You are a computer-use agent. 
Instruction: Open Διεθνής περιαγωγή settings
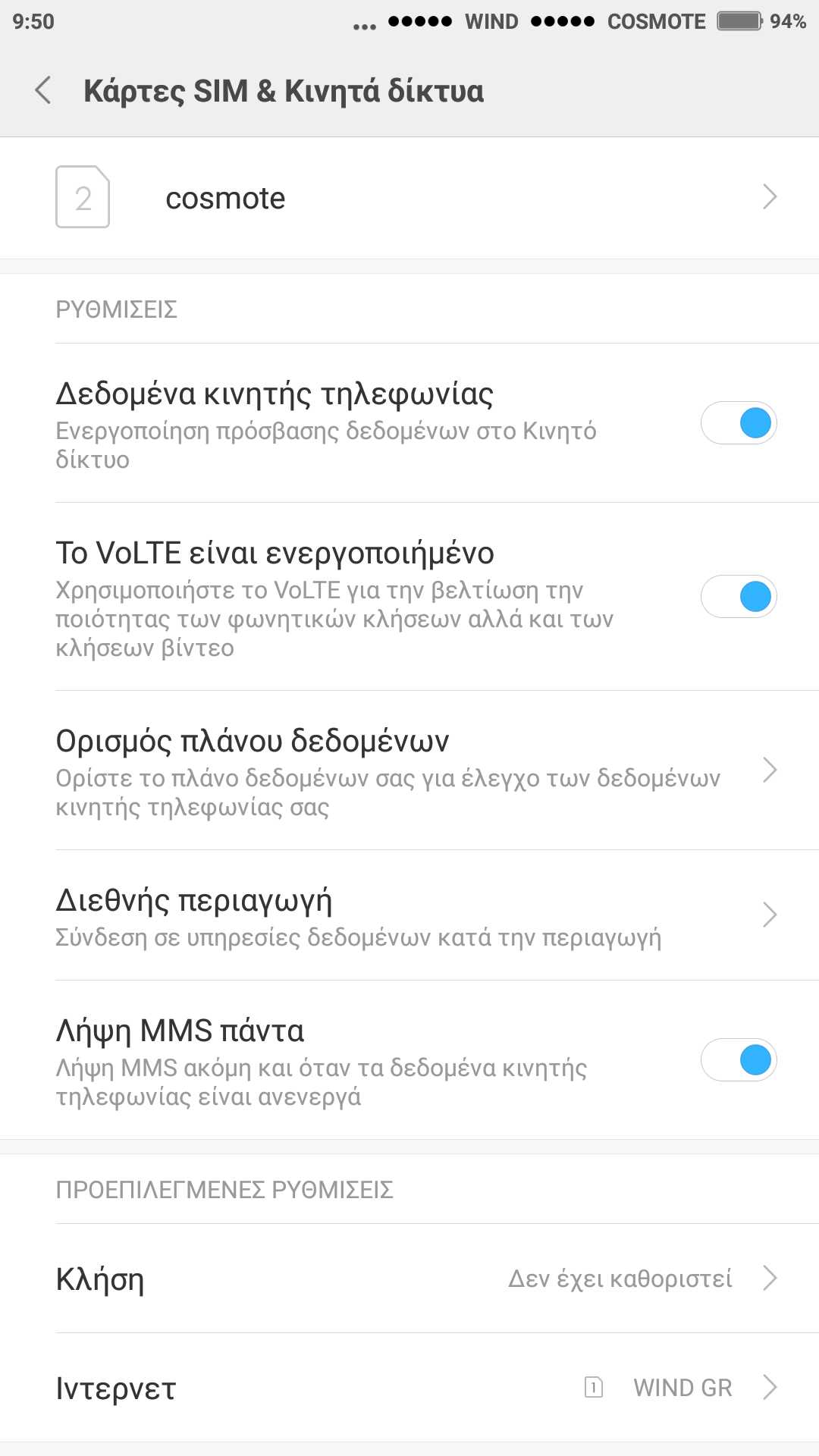409,915
